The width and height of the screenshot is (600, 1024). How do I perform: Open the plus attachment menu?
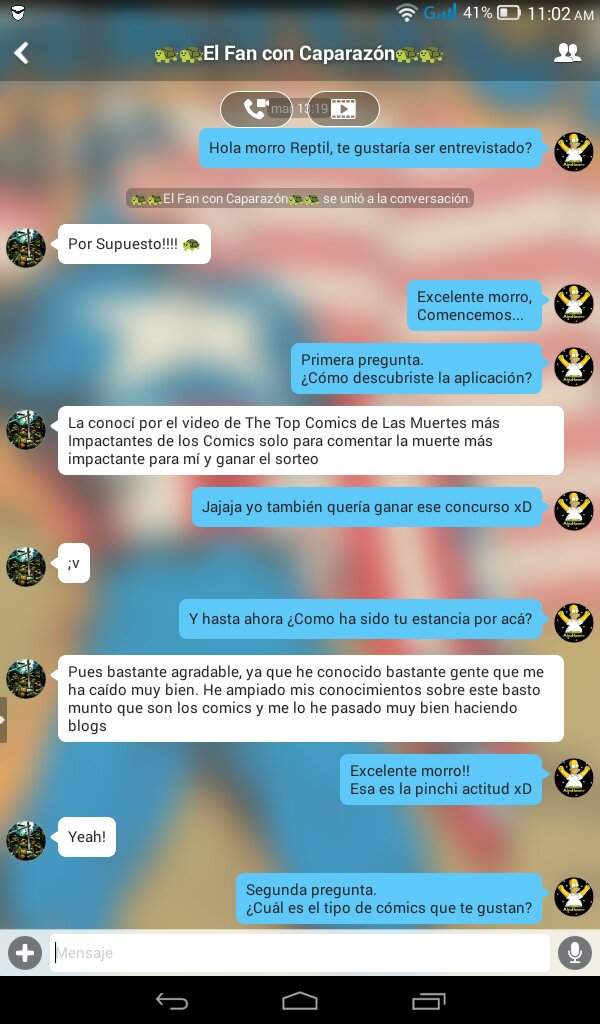[x=24, y=952]
